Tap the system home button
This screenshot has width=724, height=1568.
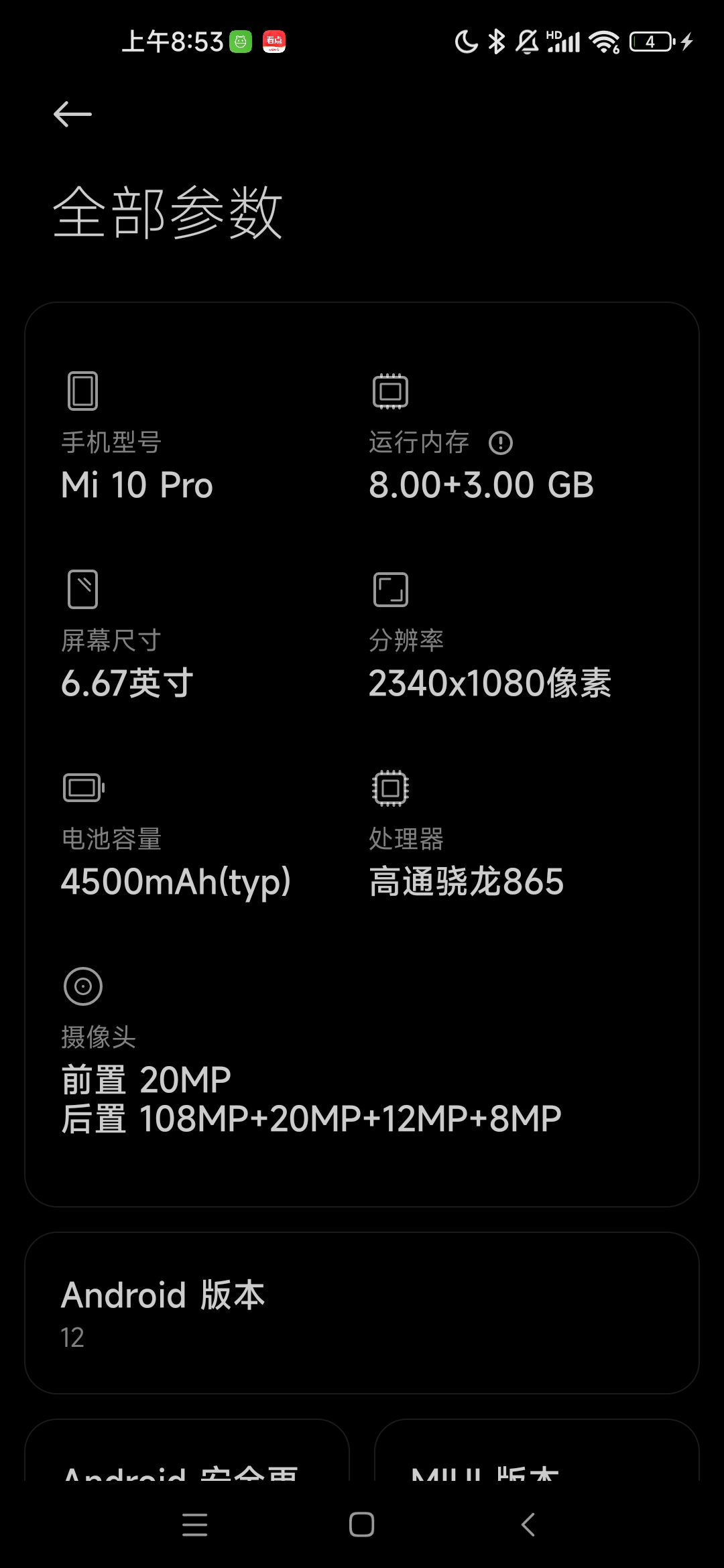(362, 1524)
